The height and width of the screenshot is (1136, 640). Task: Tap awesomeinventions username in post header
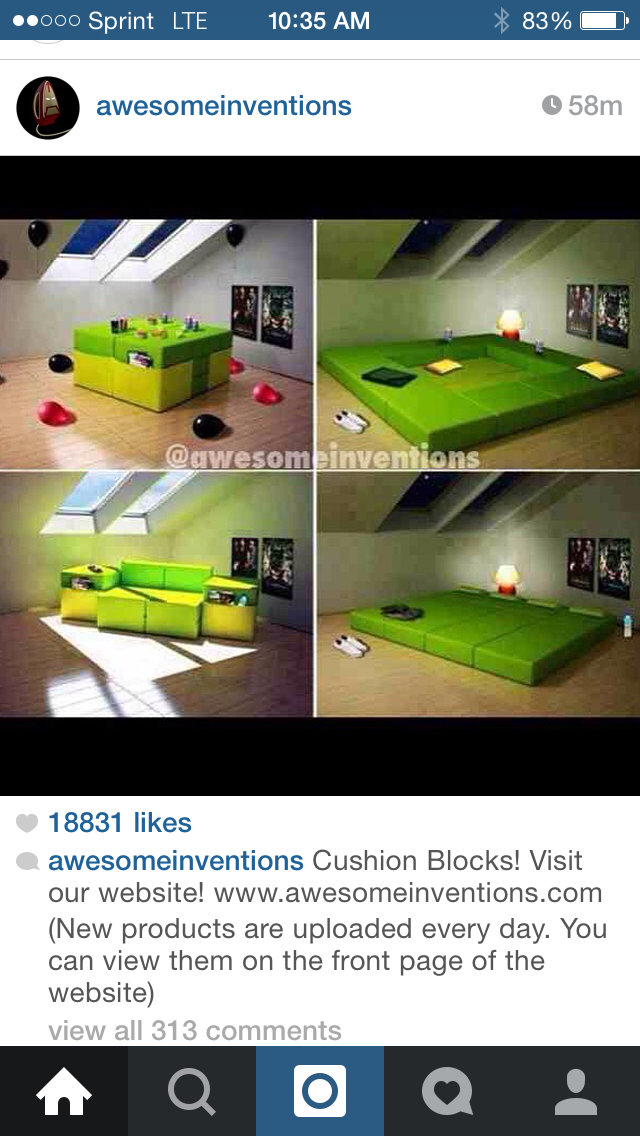coord(224,106)
